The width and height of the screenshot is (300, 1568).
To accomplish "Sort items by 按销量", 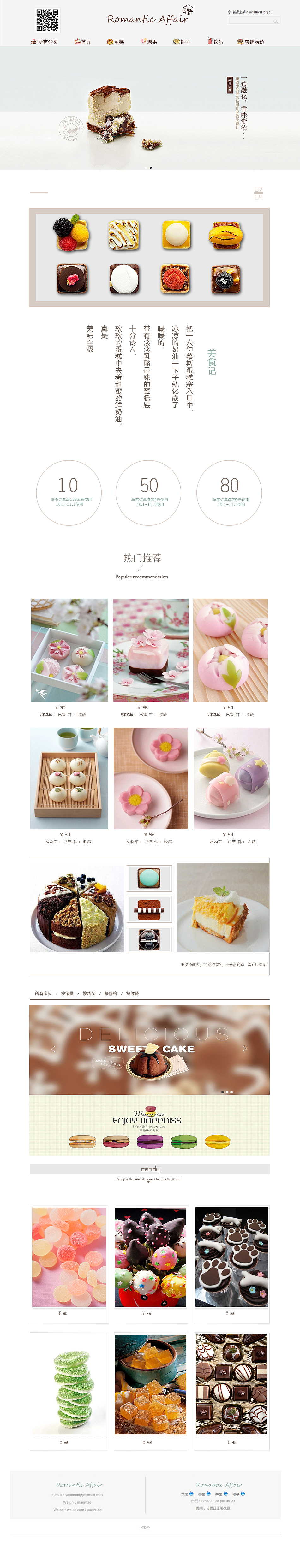I will (67, 993).
